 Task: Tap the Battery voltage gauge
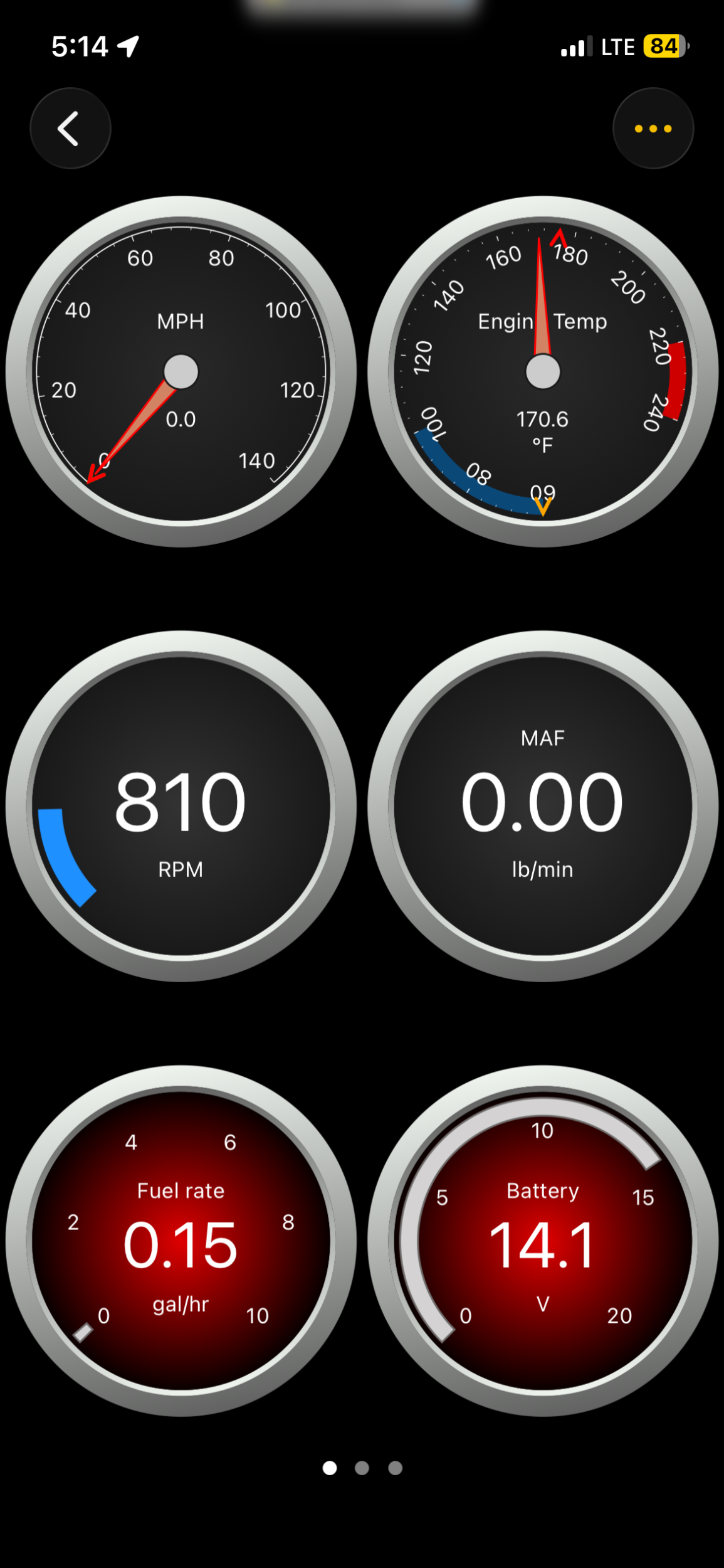click(543, 1241)
